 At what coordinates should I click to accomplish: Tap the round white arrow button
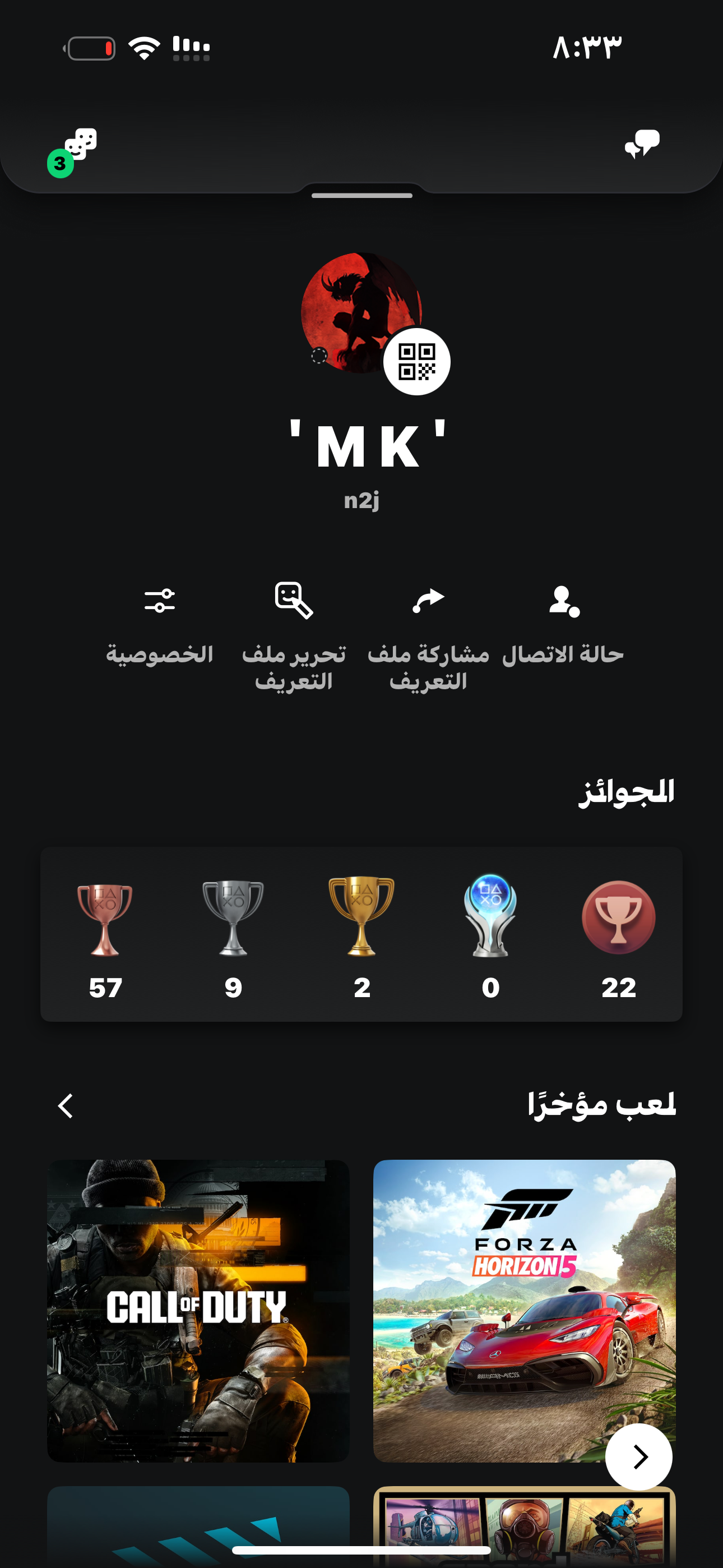point(639,1456)
